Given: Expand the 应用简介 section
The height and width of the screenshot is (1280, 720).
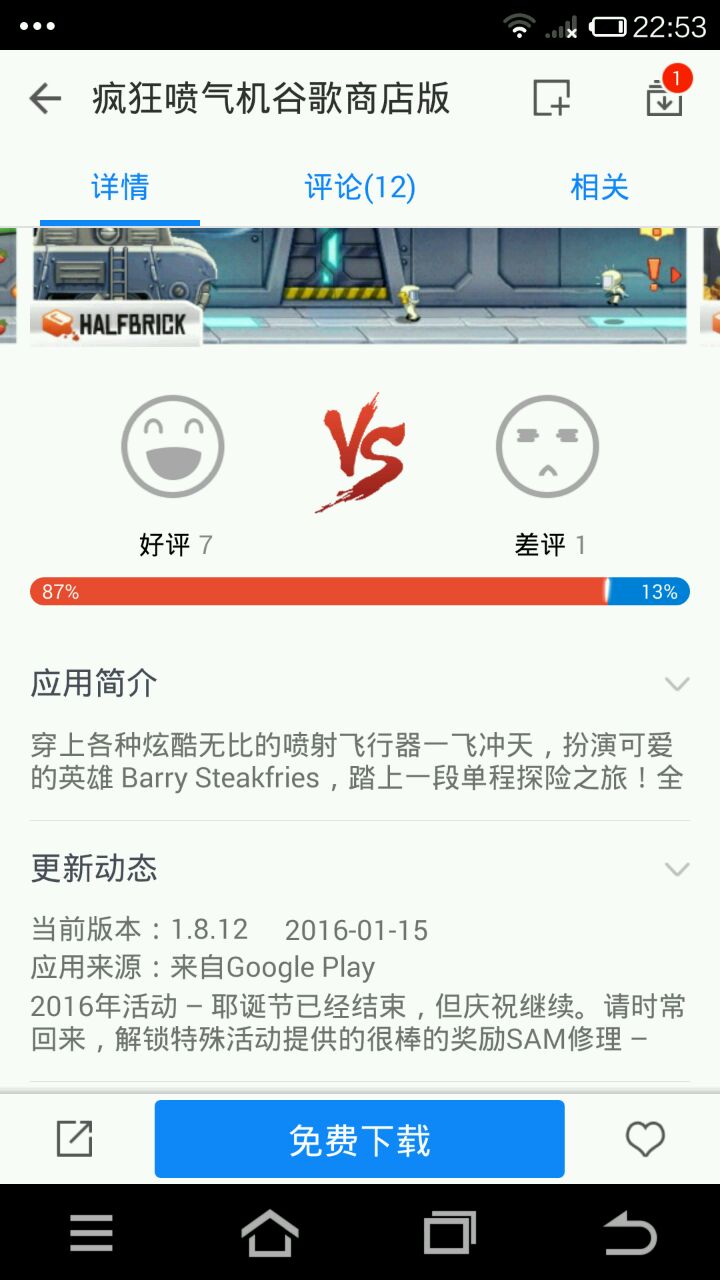Looking at the screenshot, I should click(677, 685).
